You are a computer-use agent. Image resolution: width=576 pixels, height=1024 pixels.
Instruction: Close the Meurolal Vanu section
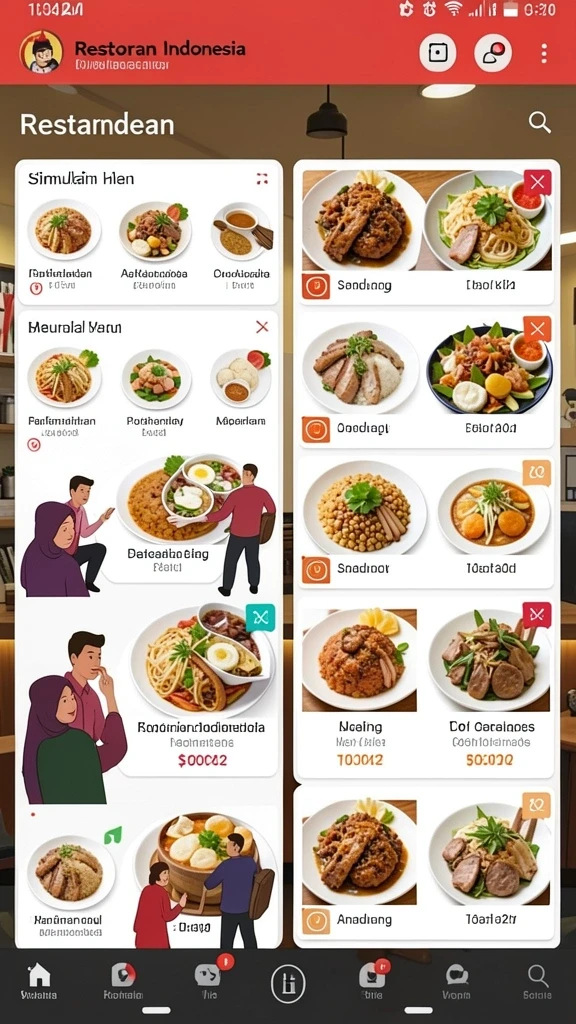tap(262, 327)
